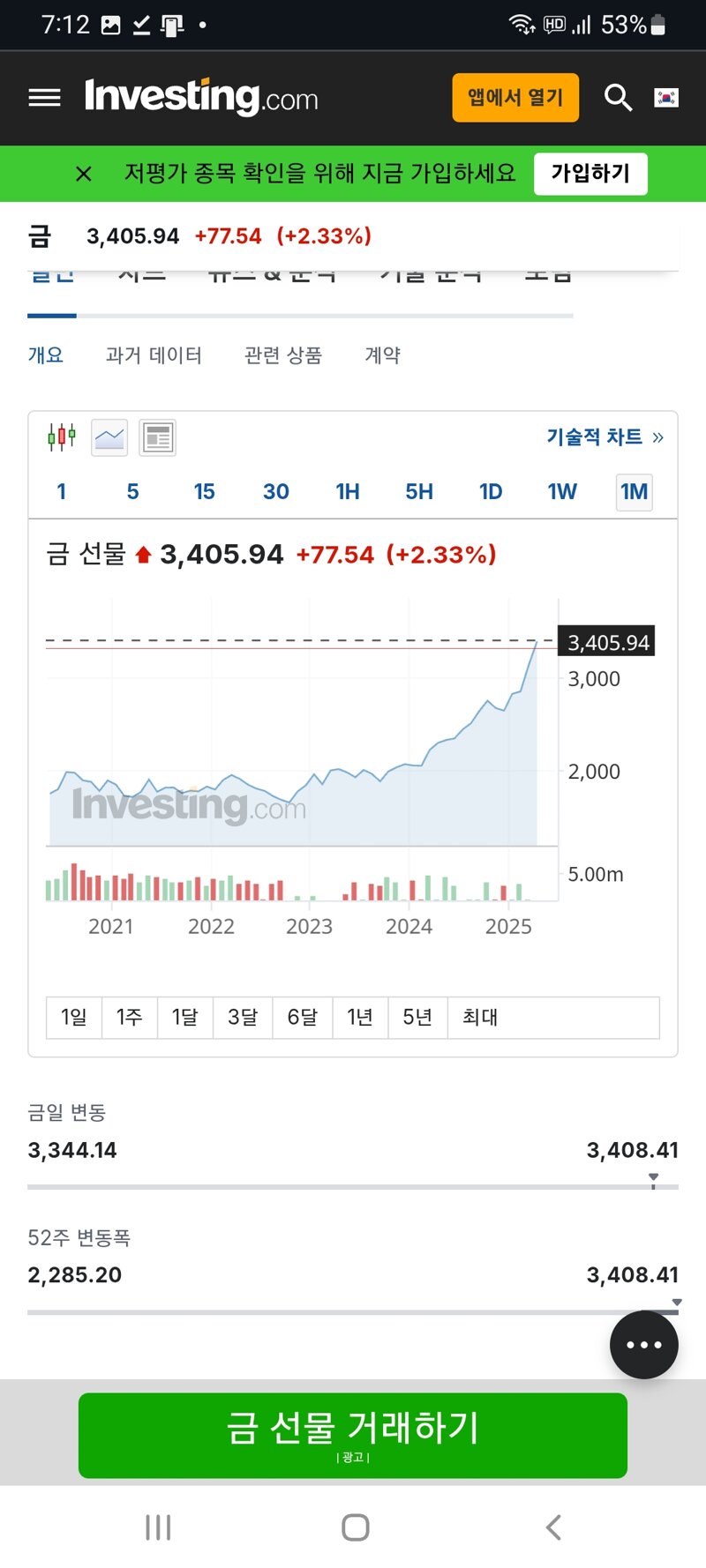Set chart interval to 1W
Screen dimensions: 706x1568
pyautogui.click(x=562, y=491)
